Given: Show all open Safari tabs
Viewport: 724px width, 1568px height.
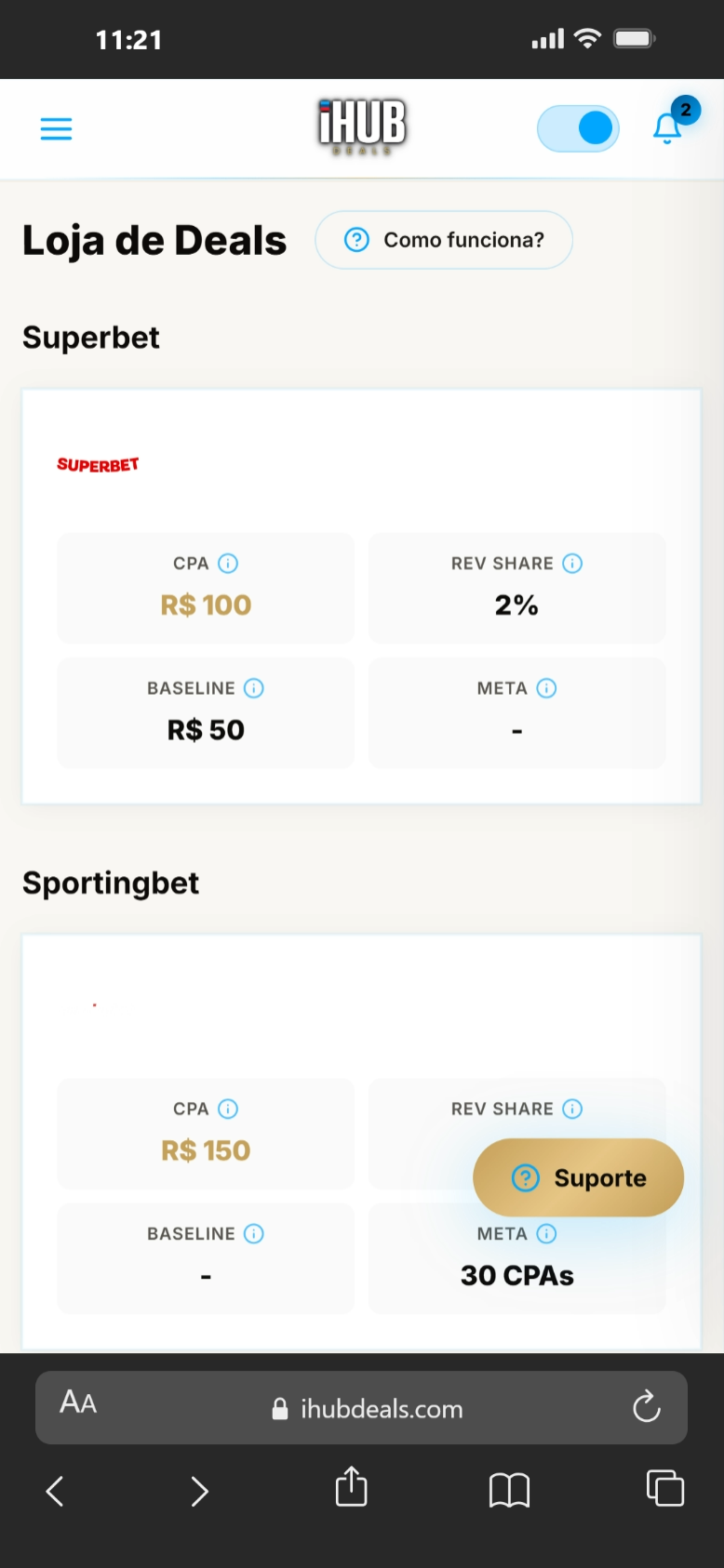Looking at the screenshot, I should (665, 1488).
